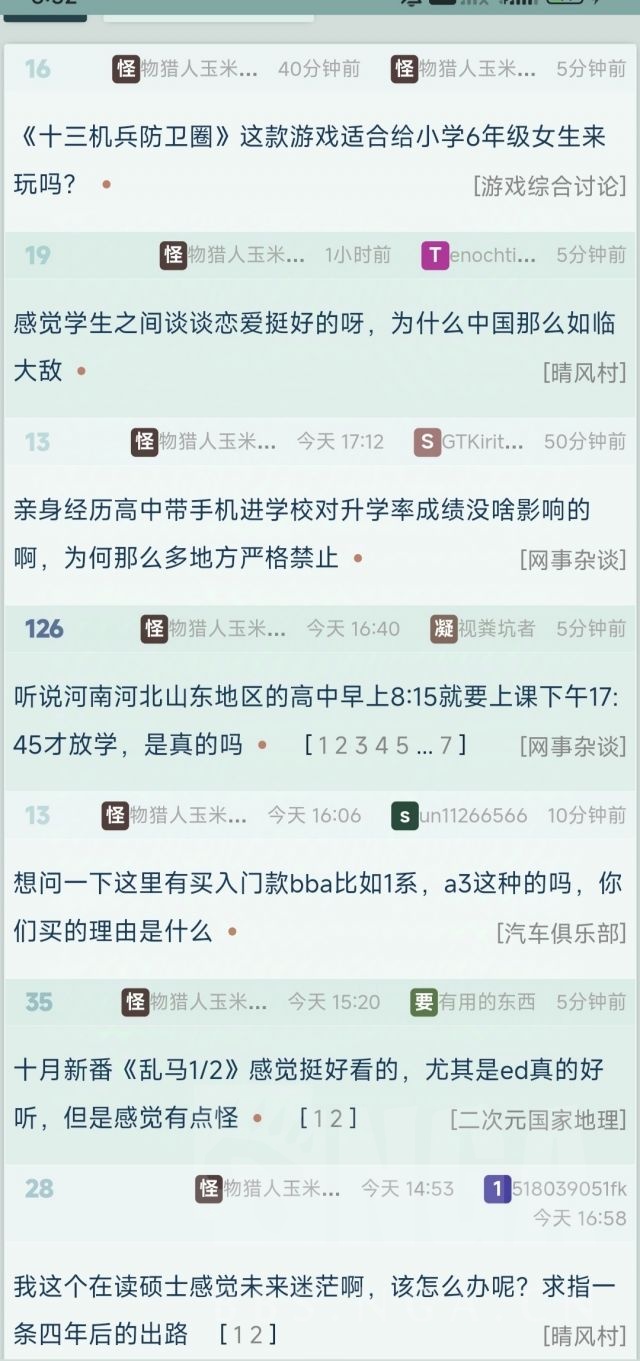Viewport: 640px width, 1361px height.
Task: Jump to page 2 of the 《乱马1/2》 thread
Action: (x=336, y=1119)
